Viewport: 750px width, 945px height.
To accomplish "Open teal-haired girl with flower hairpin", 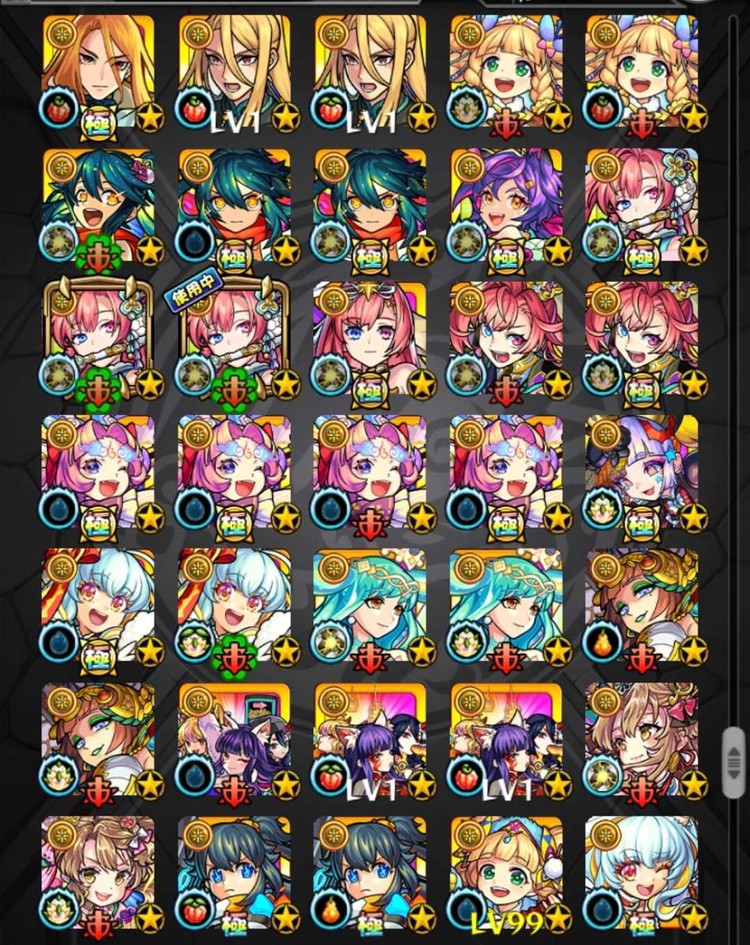I will [x=98, y=203].
